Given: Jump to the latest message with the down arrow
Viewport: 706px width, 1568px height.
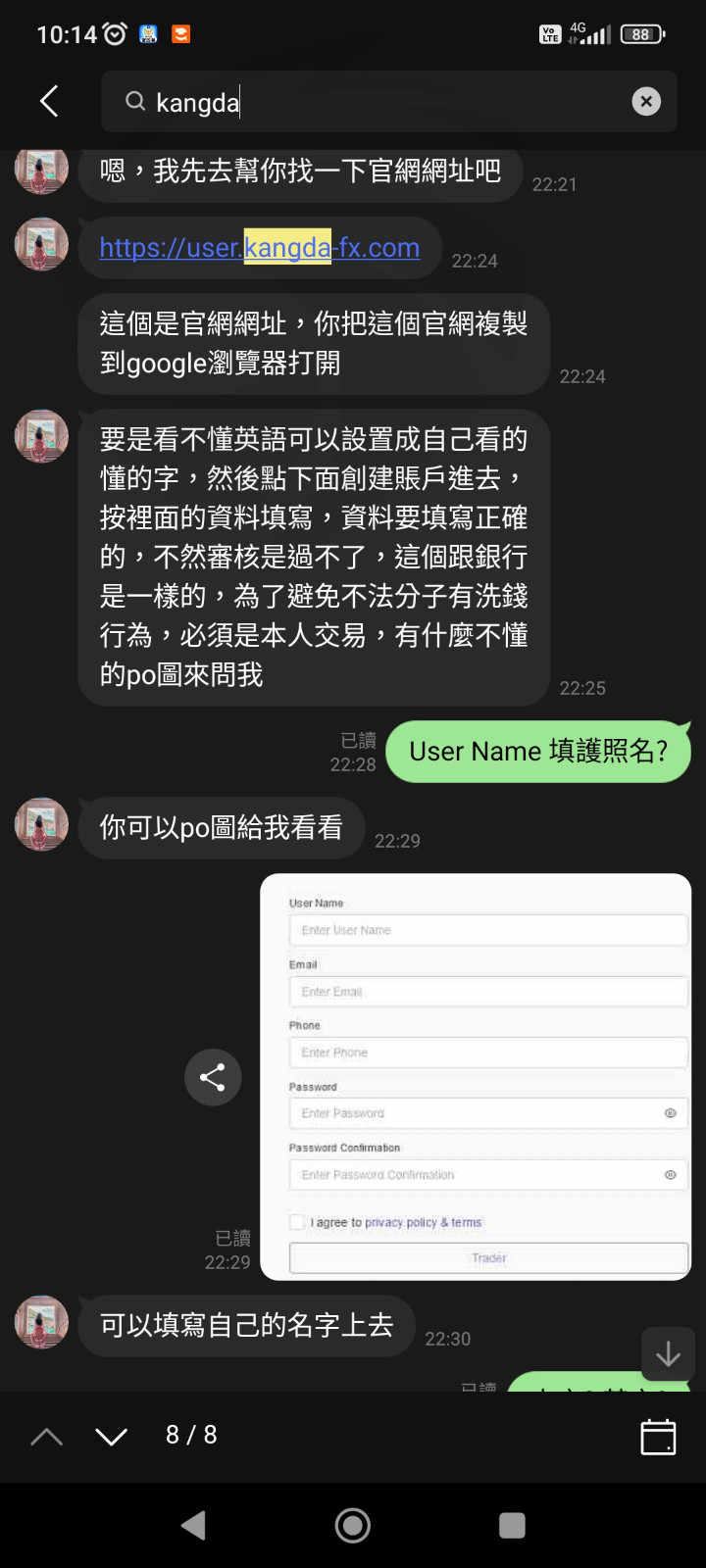Looking at the screenshot, I should coord(668,1354).
